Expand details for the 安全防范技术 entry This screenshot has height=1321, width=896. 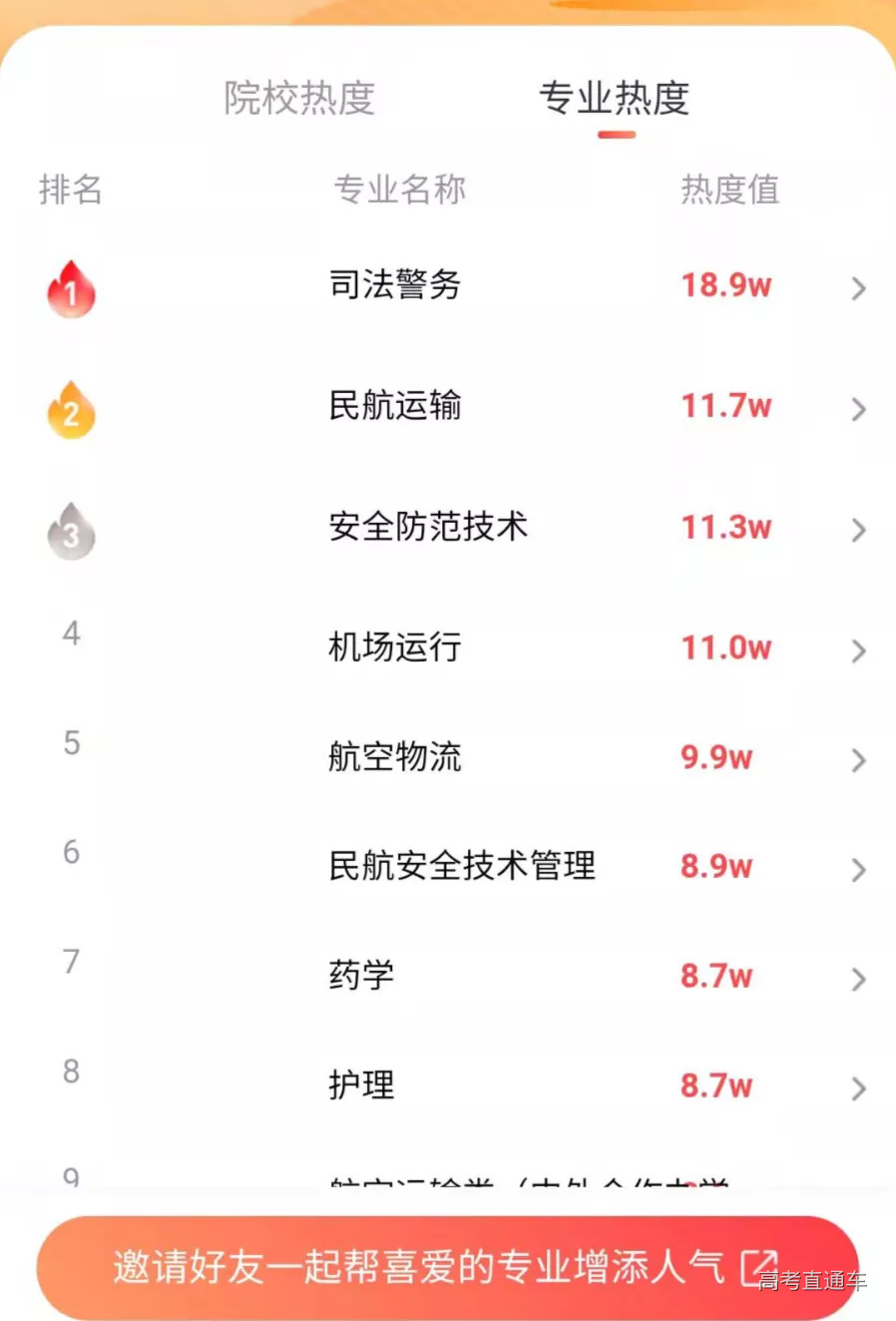[858, 531]
